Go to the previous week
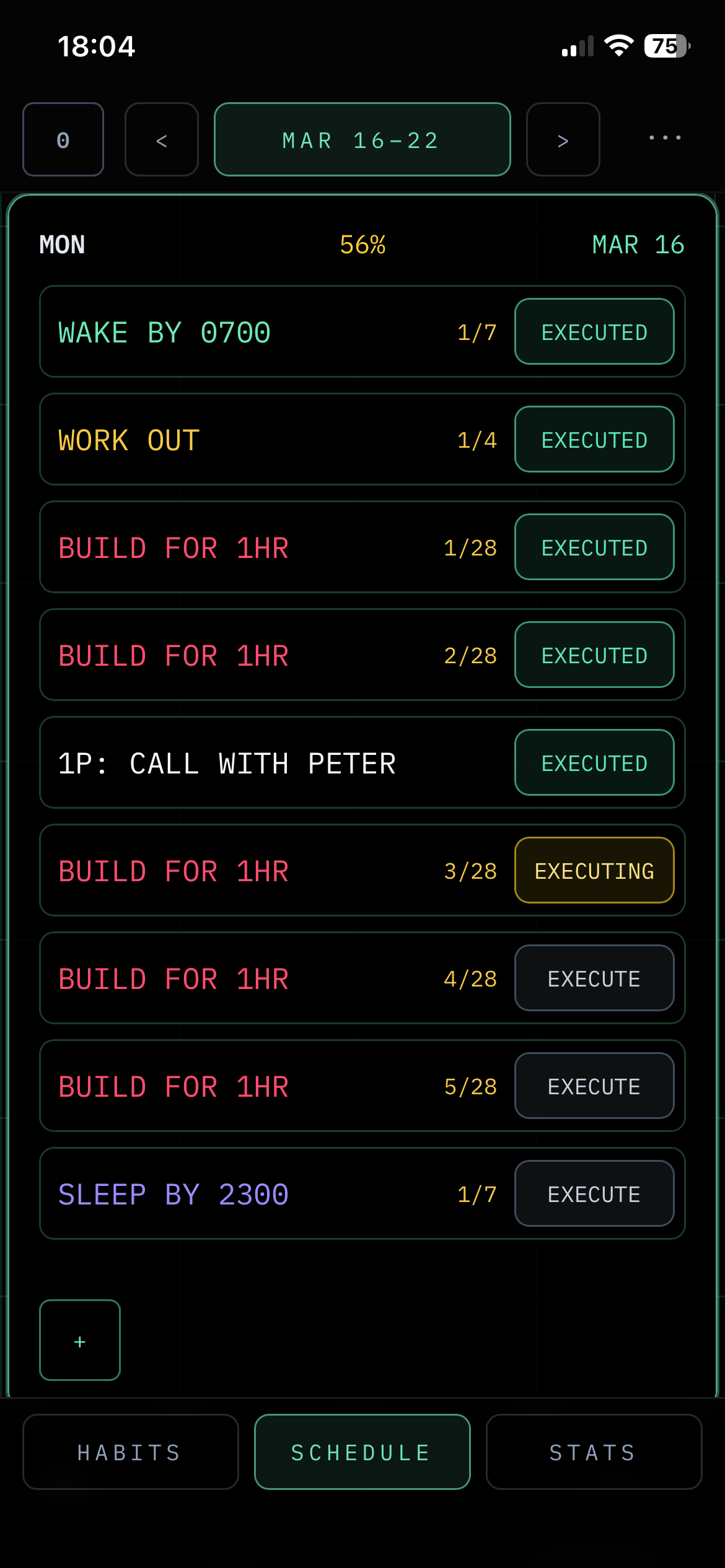725x1568 pixels. pyautogui.click(x=162, y=140)
